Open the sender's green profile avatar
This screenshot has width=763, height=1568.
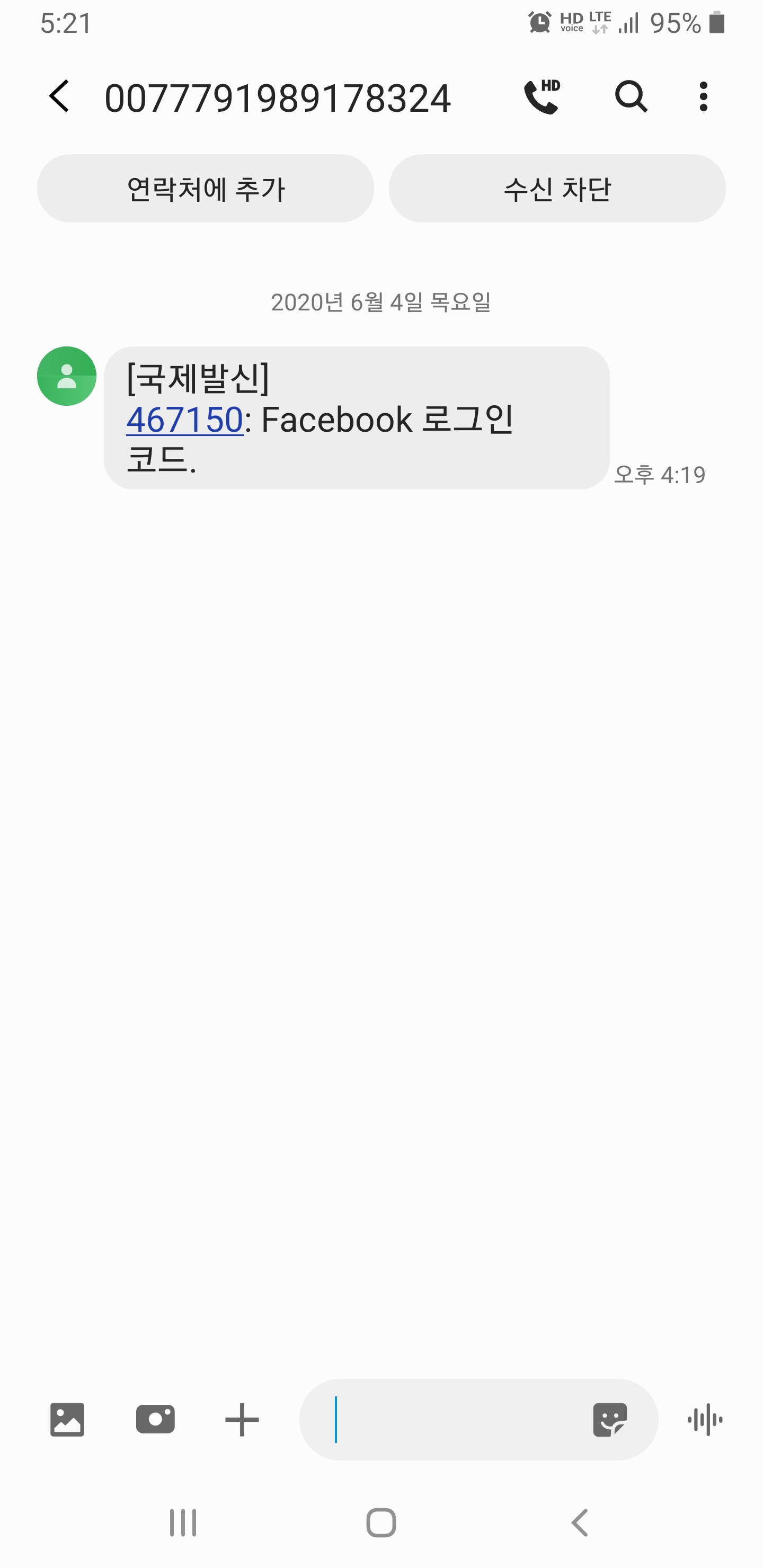[x=67, y=376]
